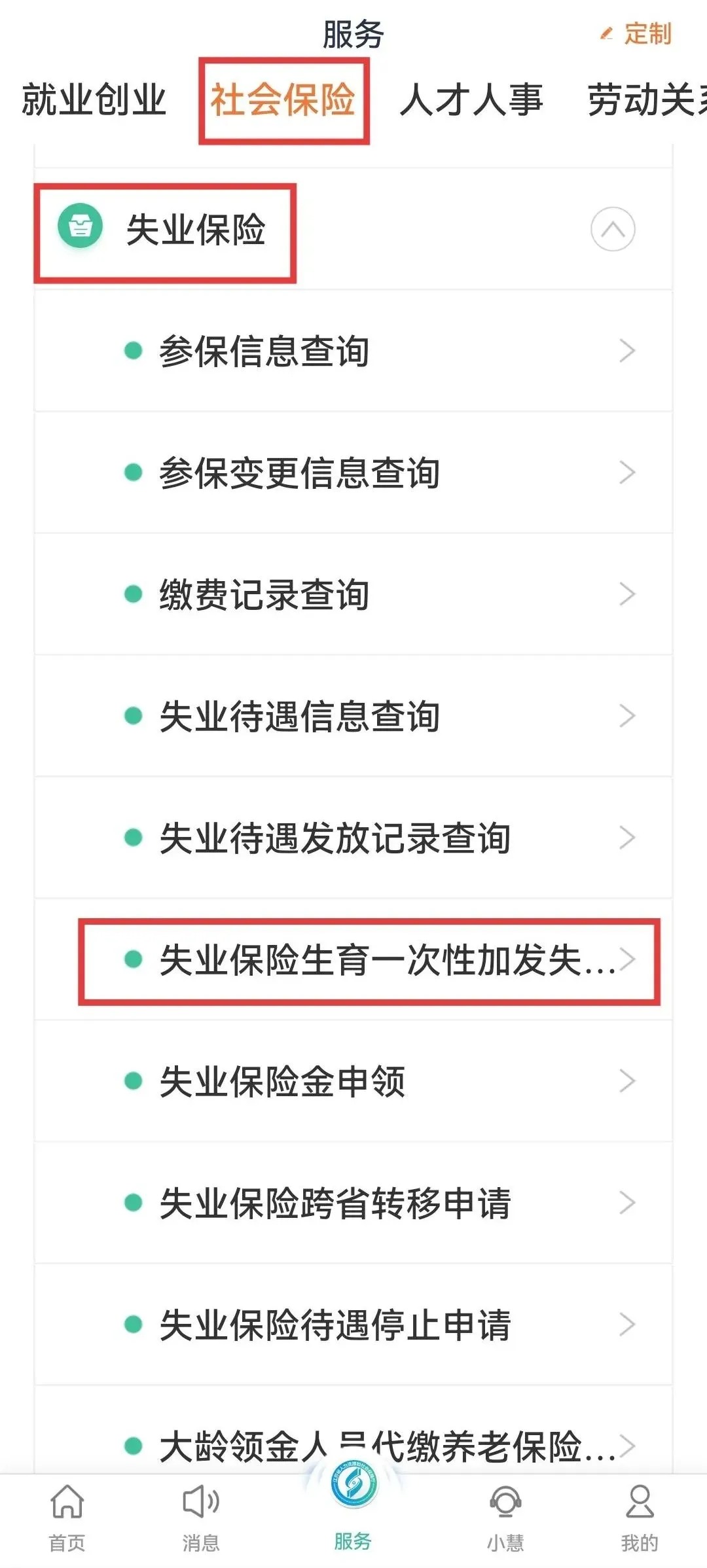Open 参保信息查询
Viewport: 707px width, 1568px height.
point(353,351)
